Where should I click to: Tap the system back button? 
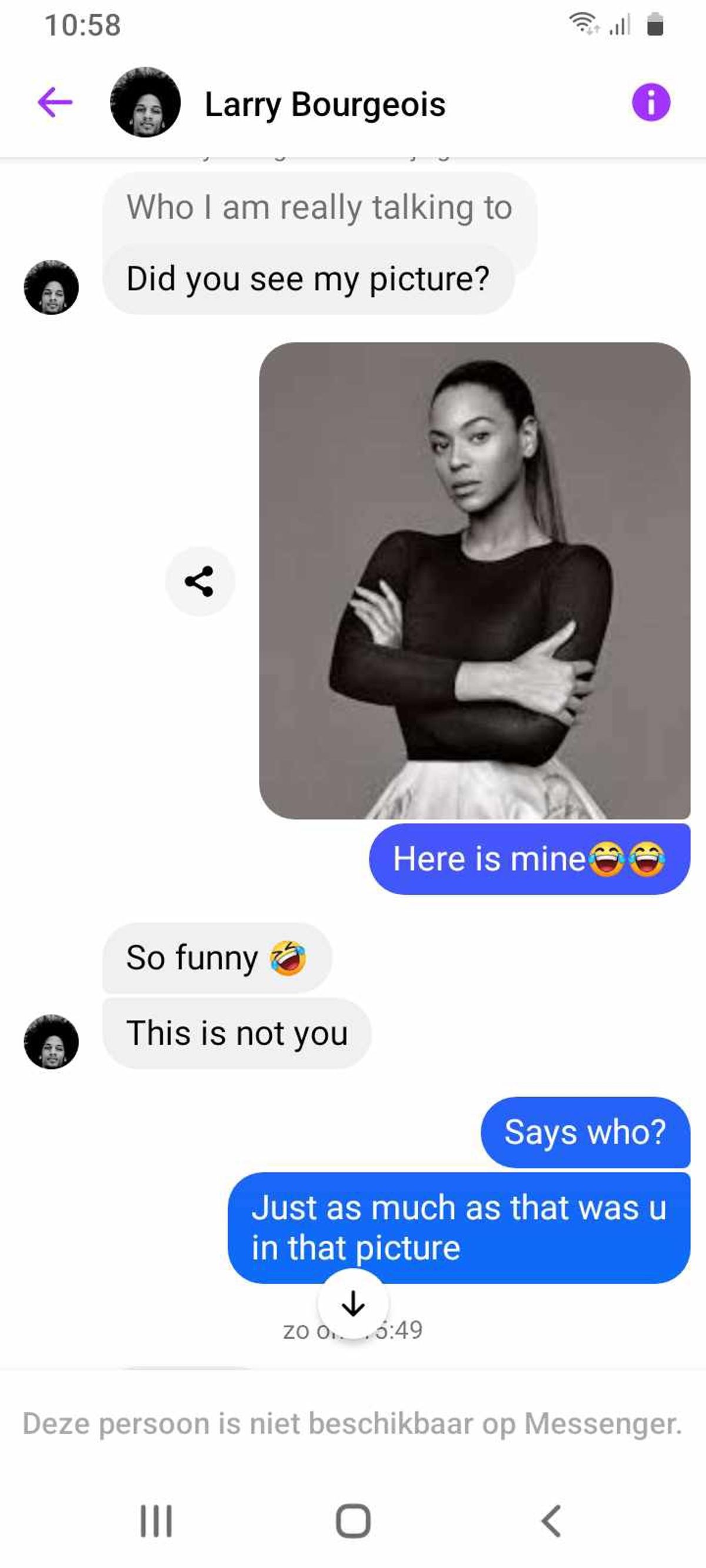[551, 1520]
